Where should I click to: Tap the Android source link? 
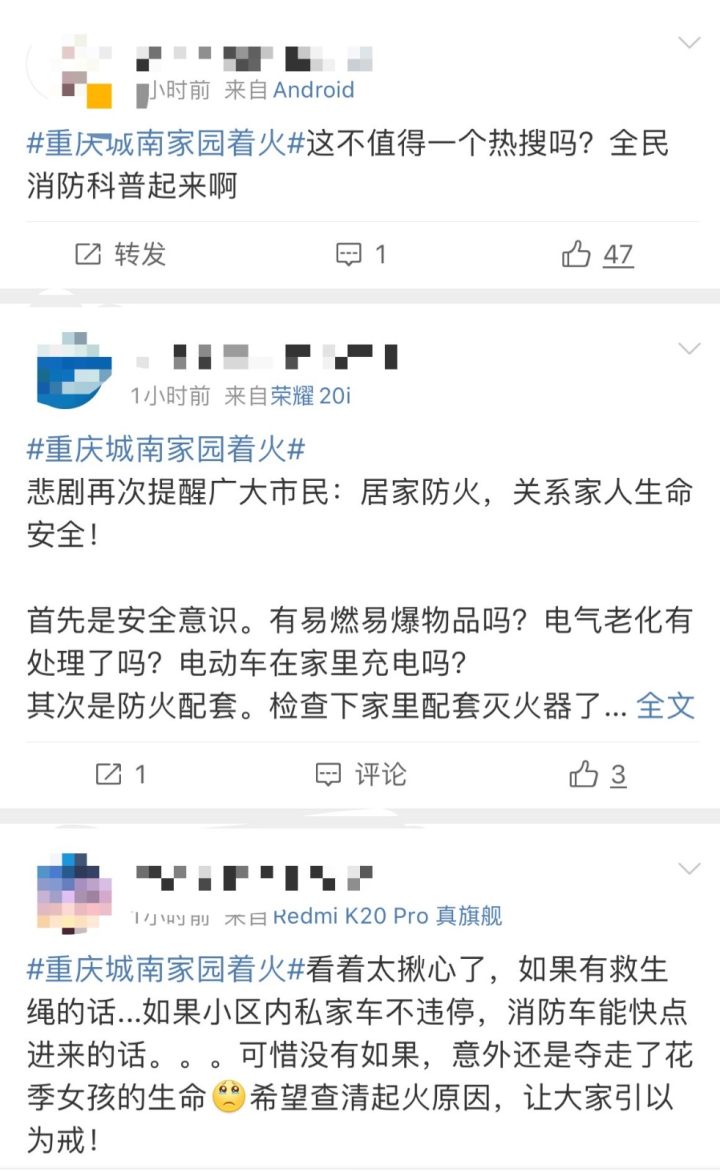[314, 90]
